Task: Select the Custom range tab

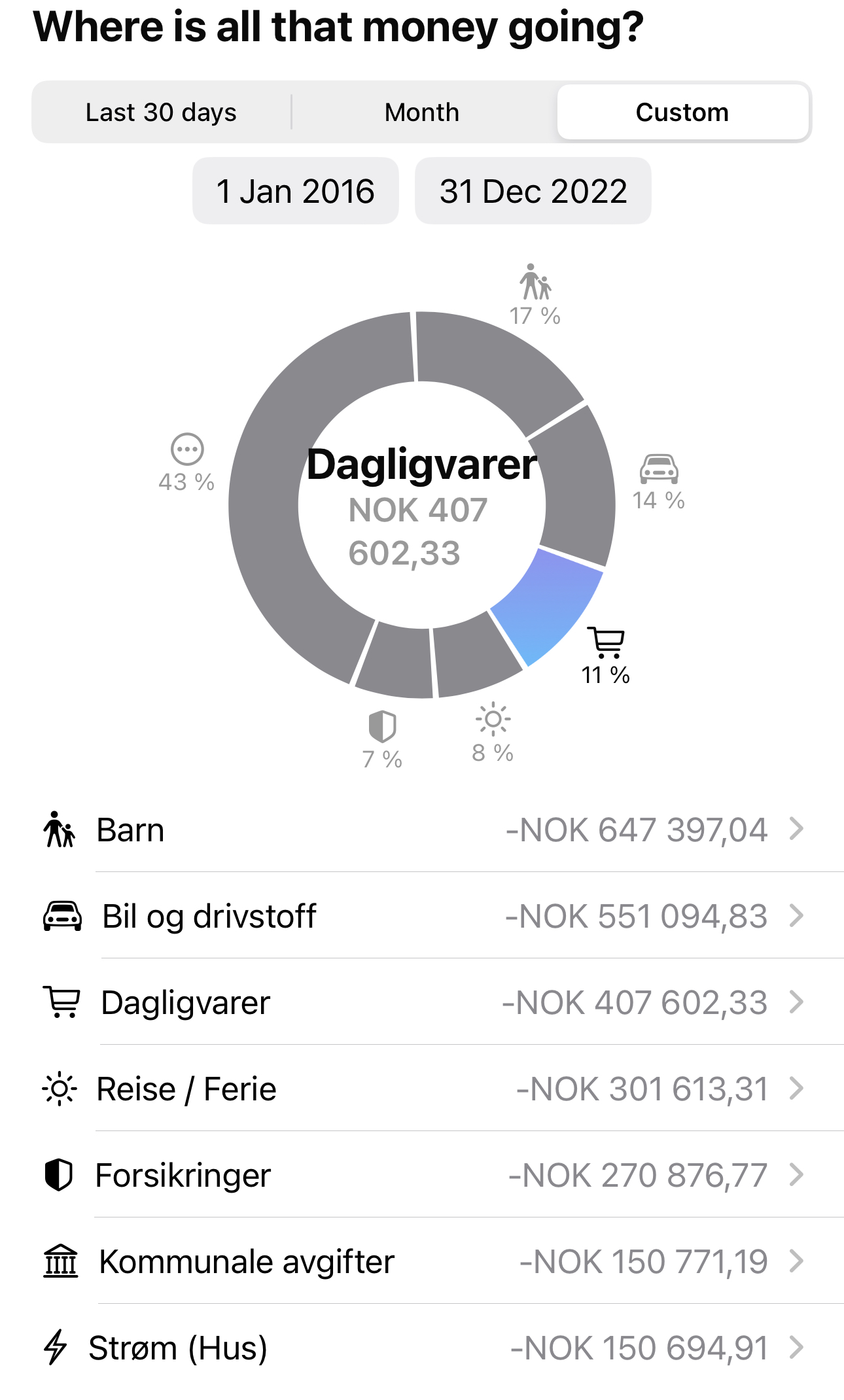Action: click(x=682, y=112)
